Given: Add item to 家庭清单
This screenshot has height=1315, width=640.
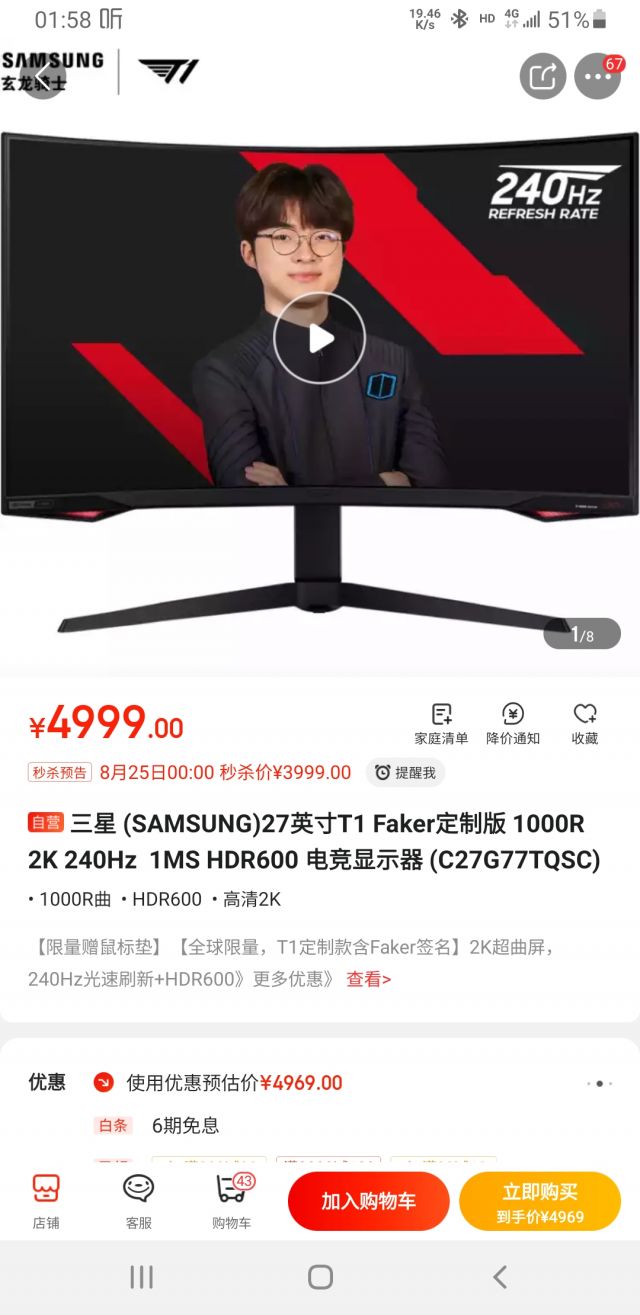Looking at the screenshot, I should point(441,724).
